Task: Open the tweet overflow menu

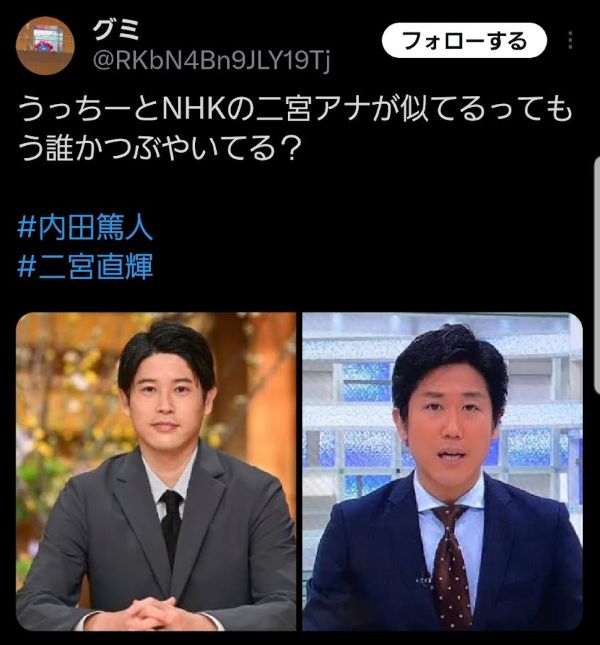Action: click(x=571, y=42)
